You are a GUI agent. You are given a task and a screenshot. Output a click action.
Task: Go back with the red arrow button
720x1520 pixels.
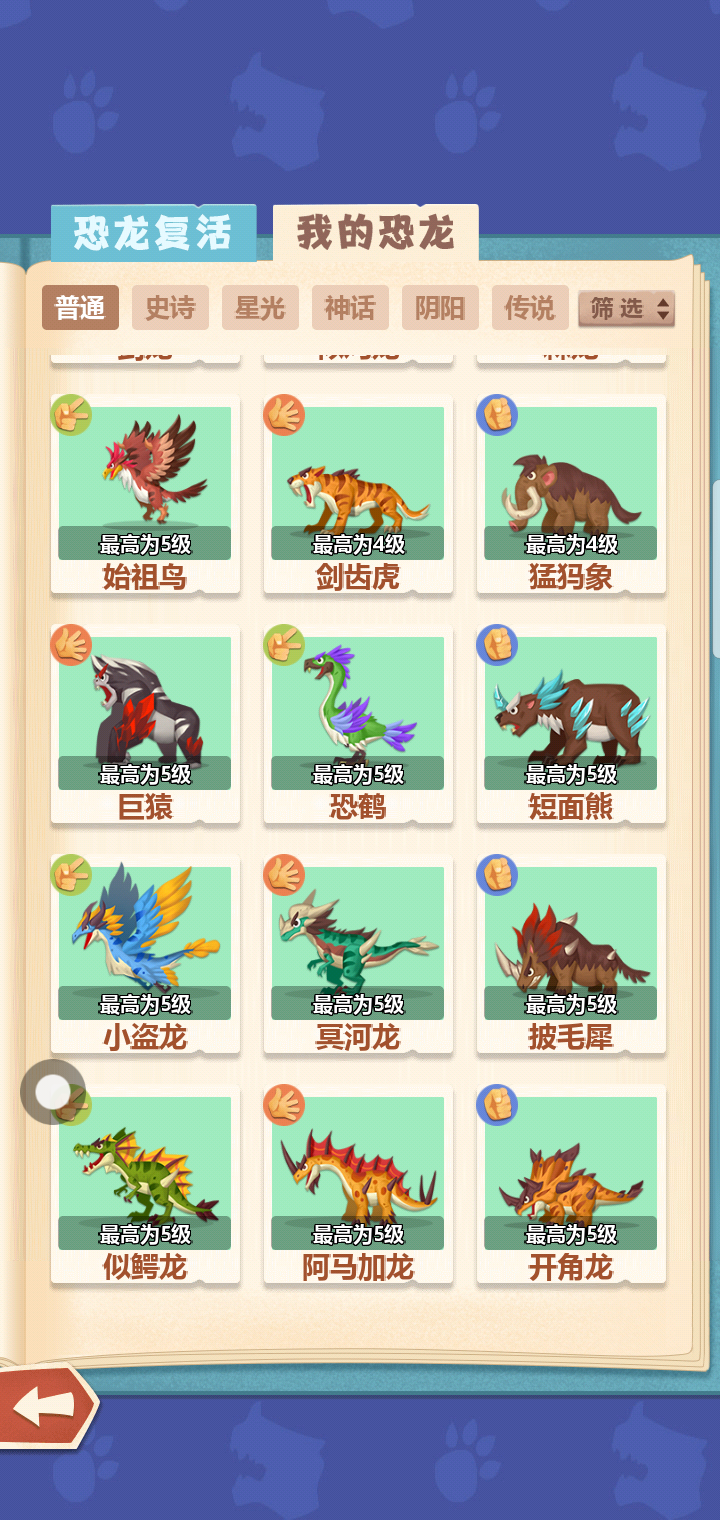click(x=45, y=1405)
